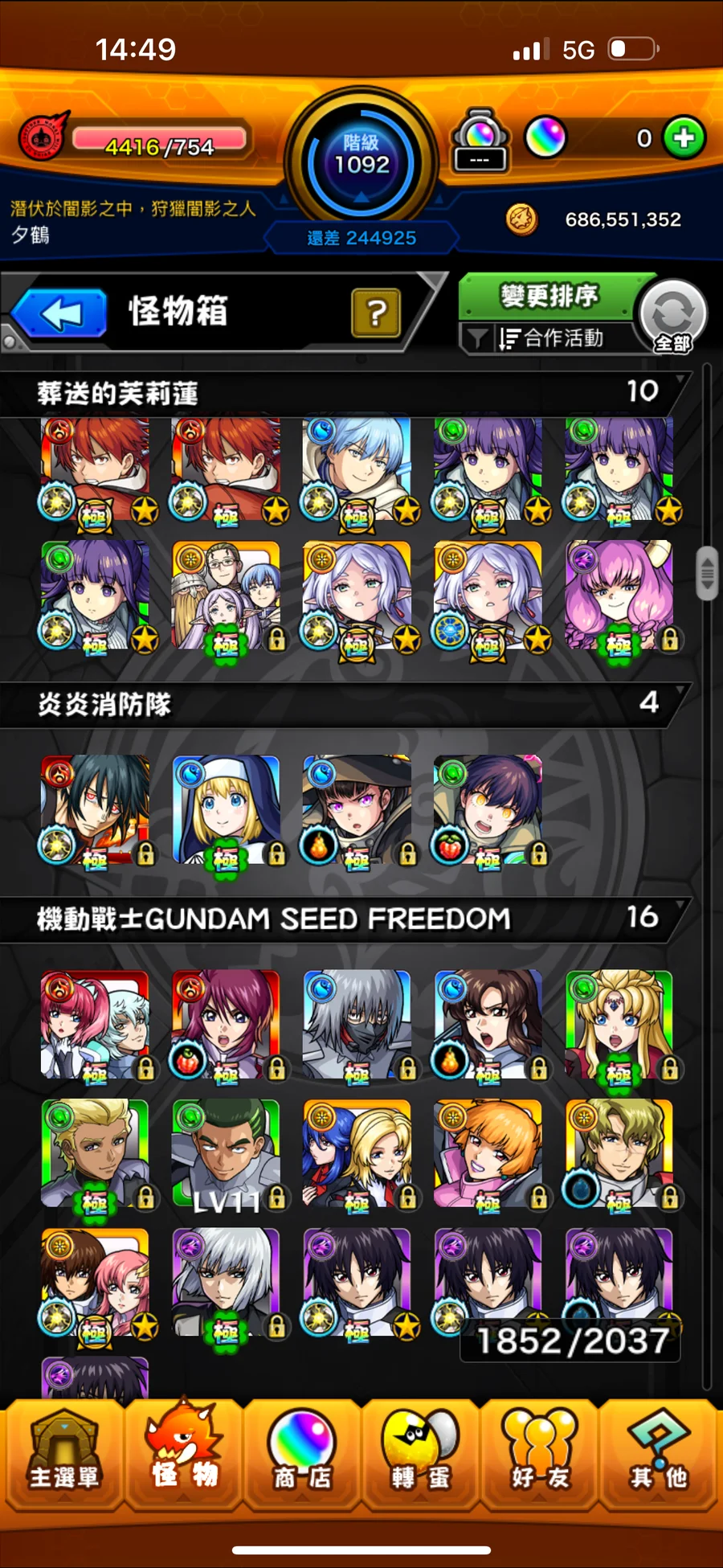Tap the 全部 refresh circle button
Viewport: 723px width, 1568px height.
(x=673, y=317)
